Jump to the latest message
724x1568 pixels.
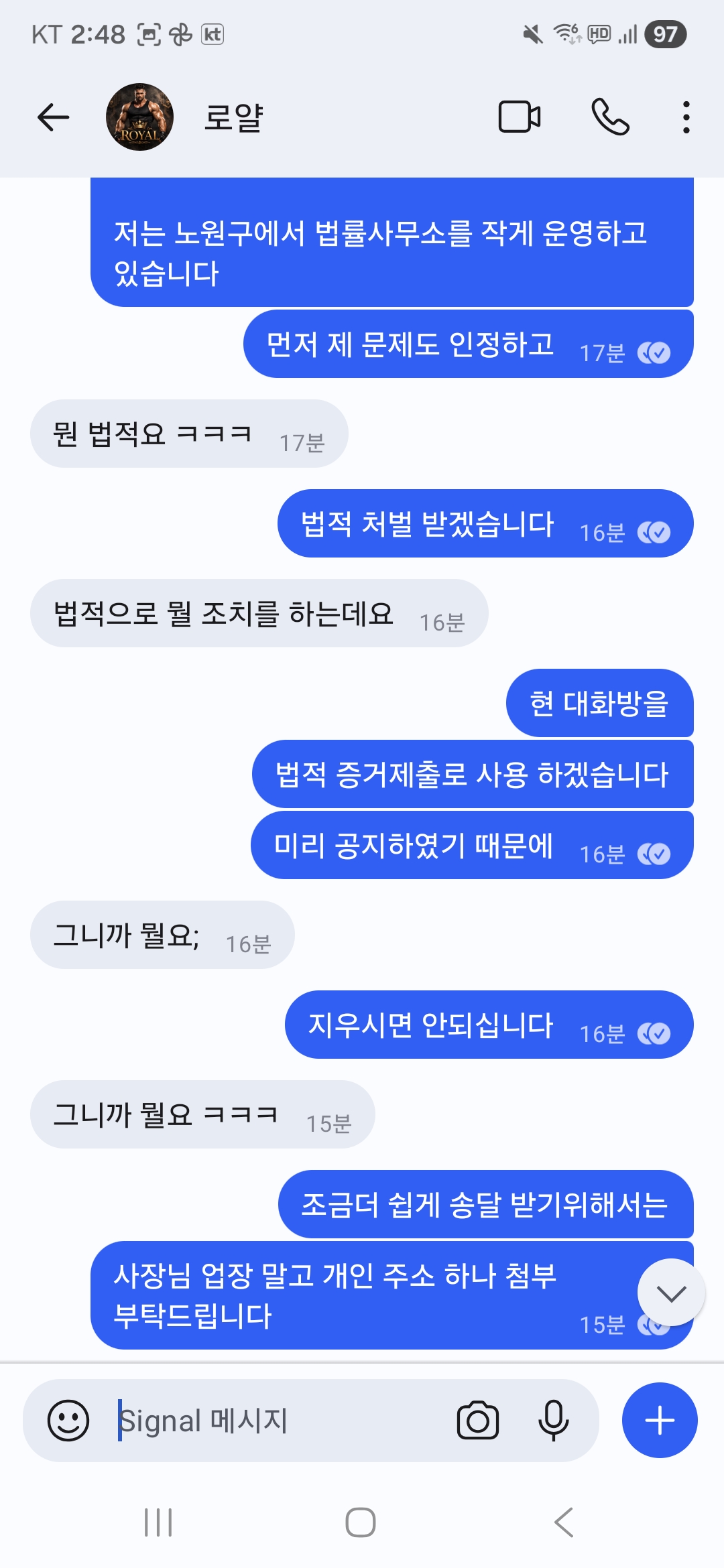click(671, 1293)
